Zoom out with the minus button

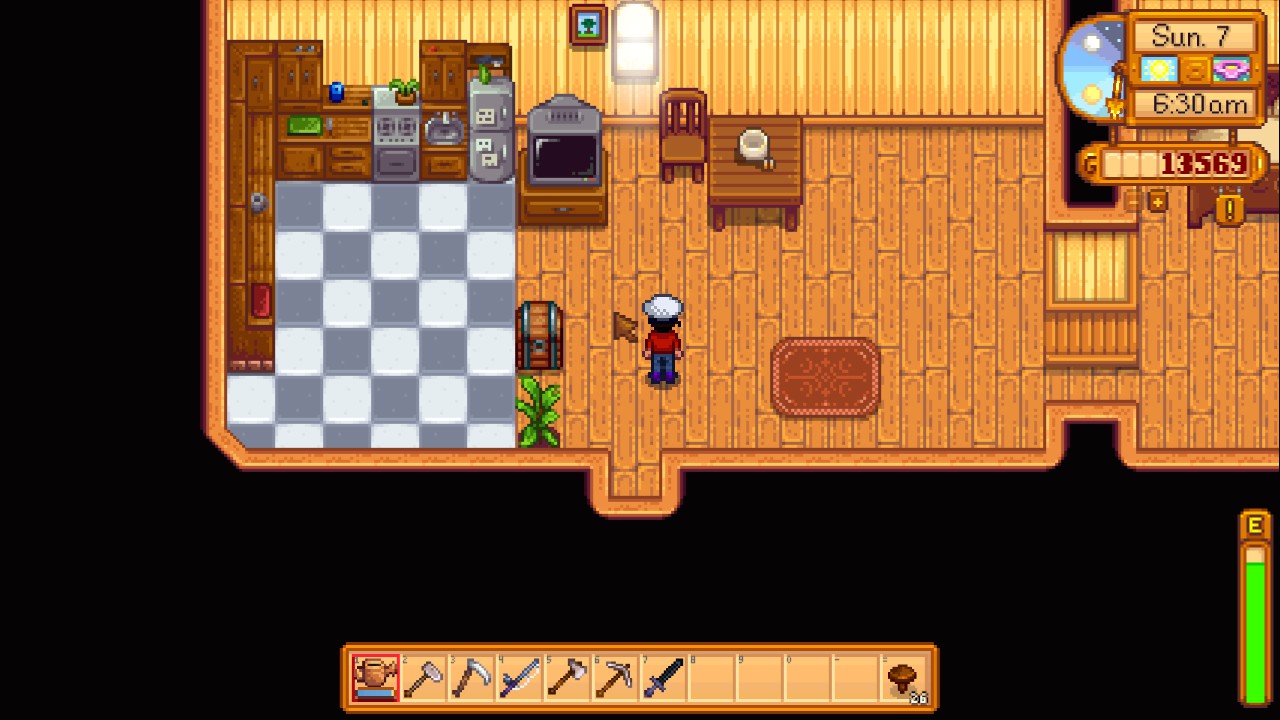pyautogui.click(x=1133, y=202)
